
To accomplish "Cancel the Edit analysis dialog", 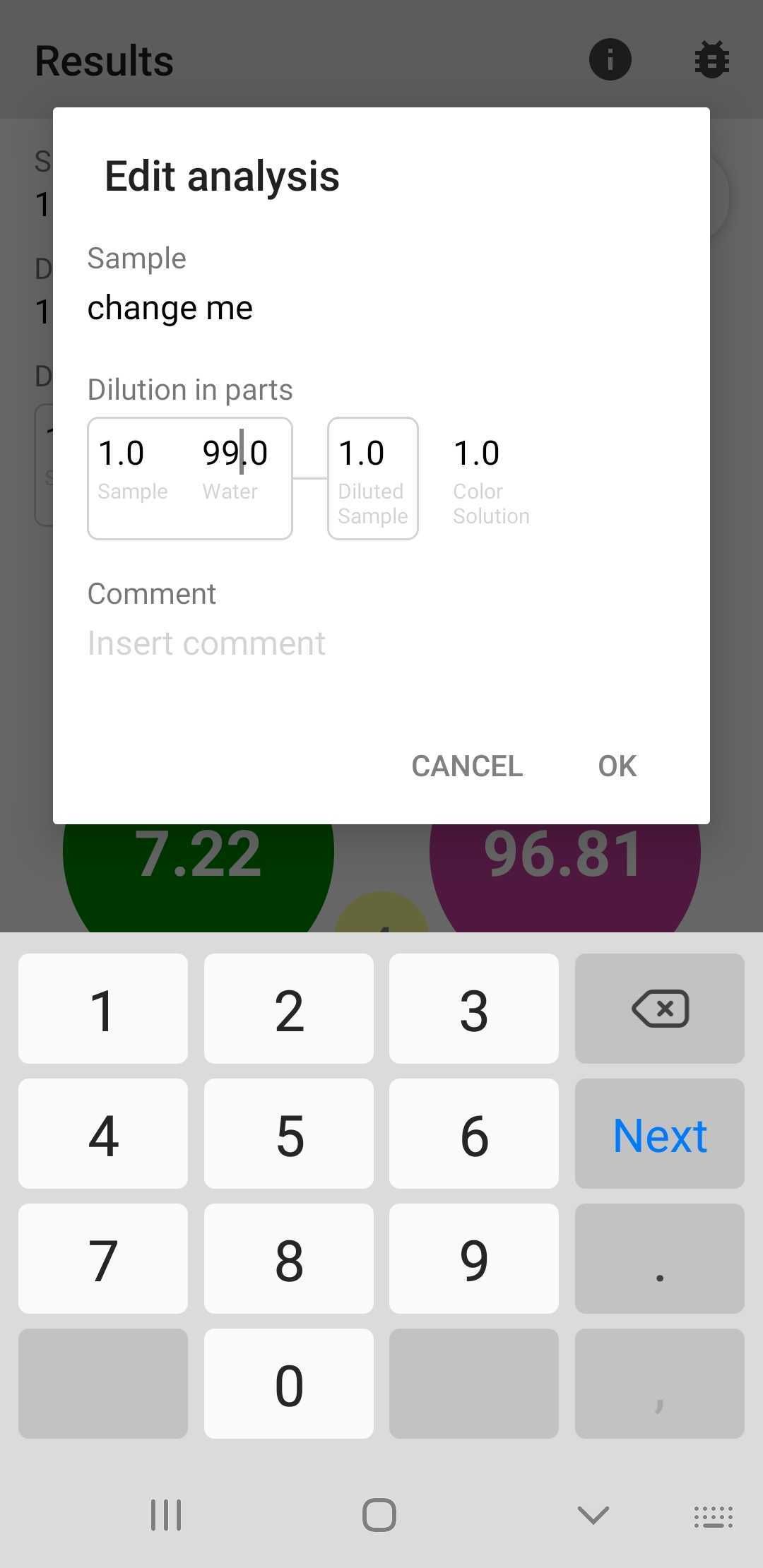I will (467, 766).
